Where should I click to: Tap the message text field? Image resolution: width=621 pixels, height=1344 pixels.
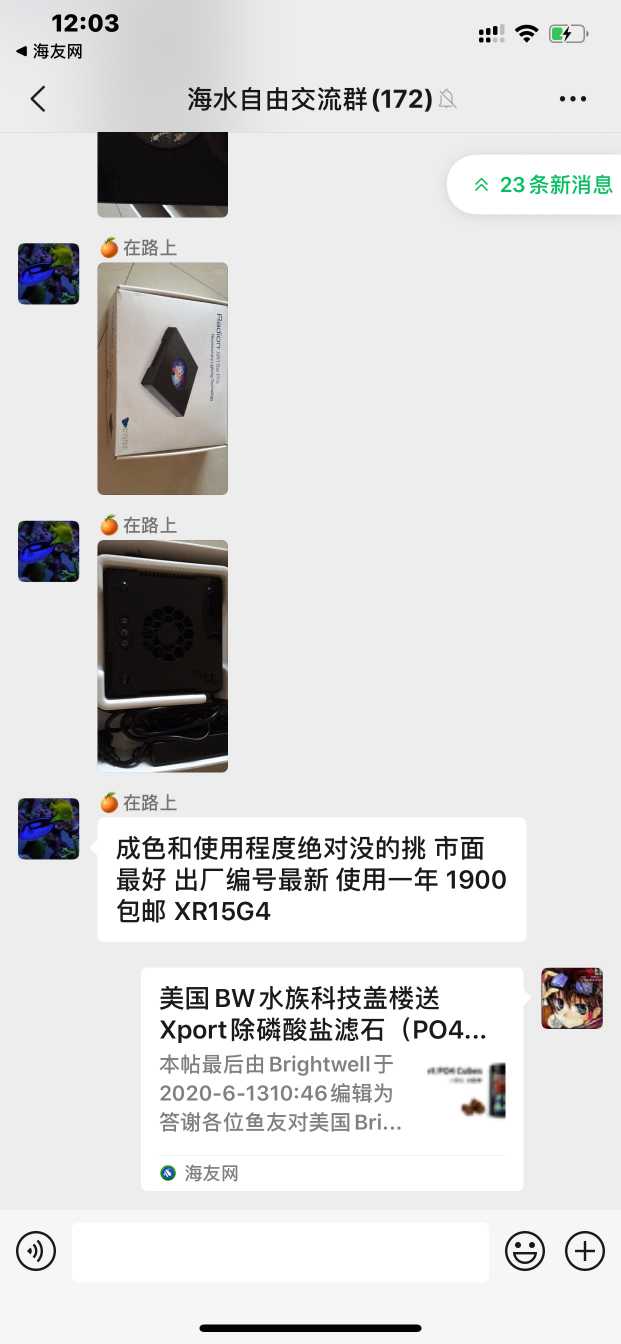pyautogui.click(x=280, y=1251)
